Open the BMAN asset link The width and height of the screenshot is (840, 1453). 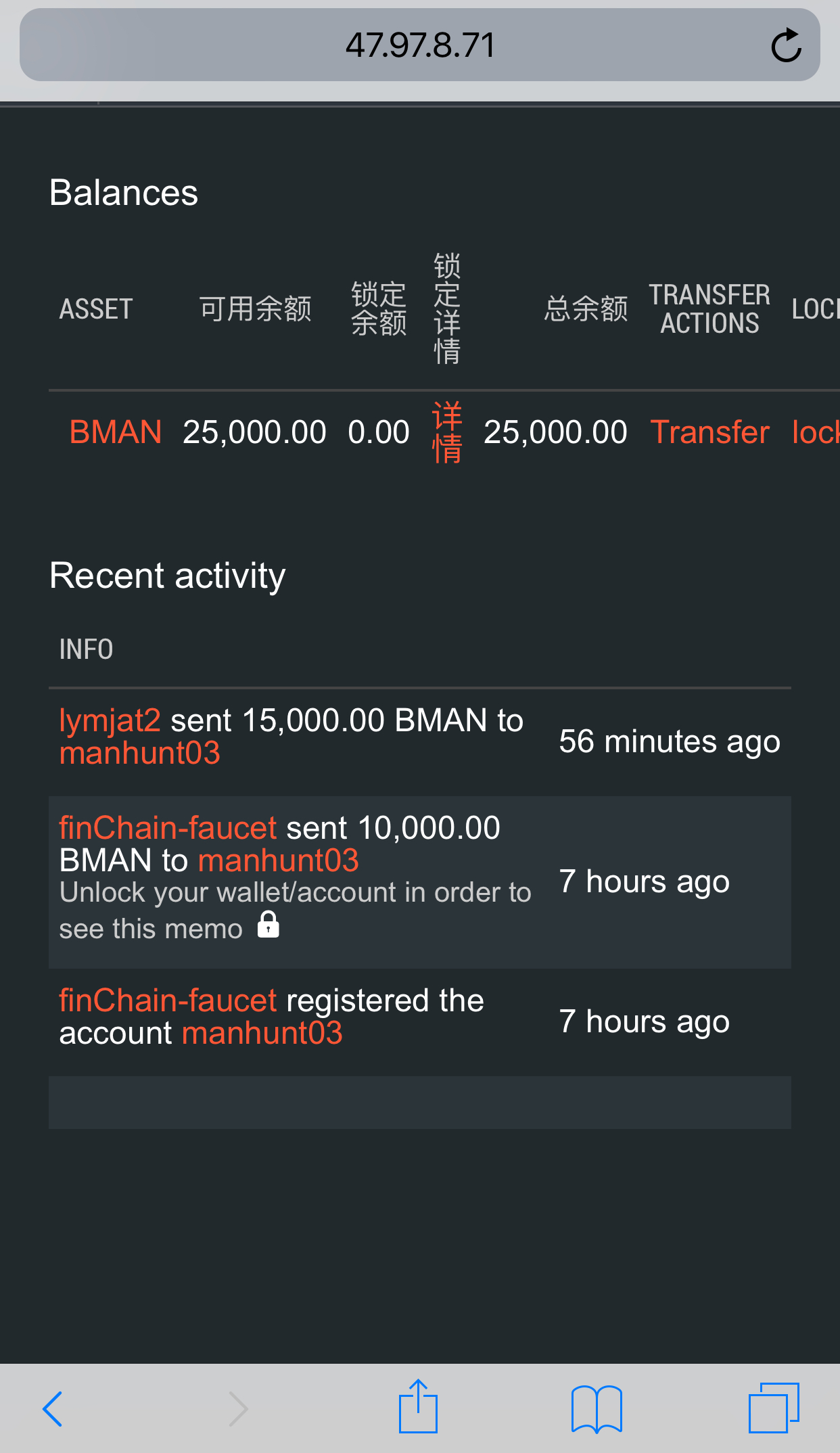(116, 432)
